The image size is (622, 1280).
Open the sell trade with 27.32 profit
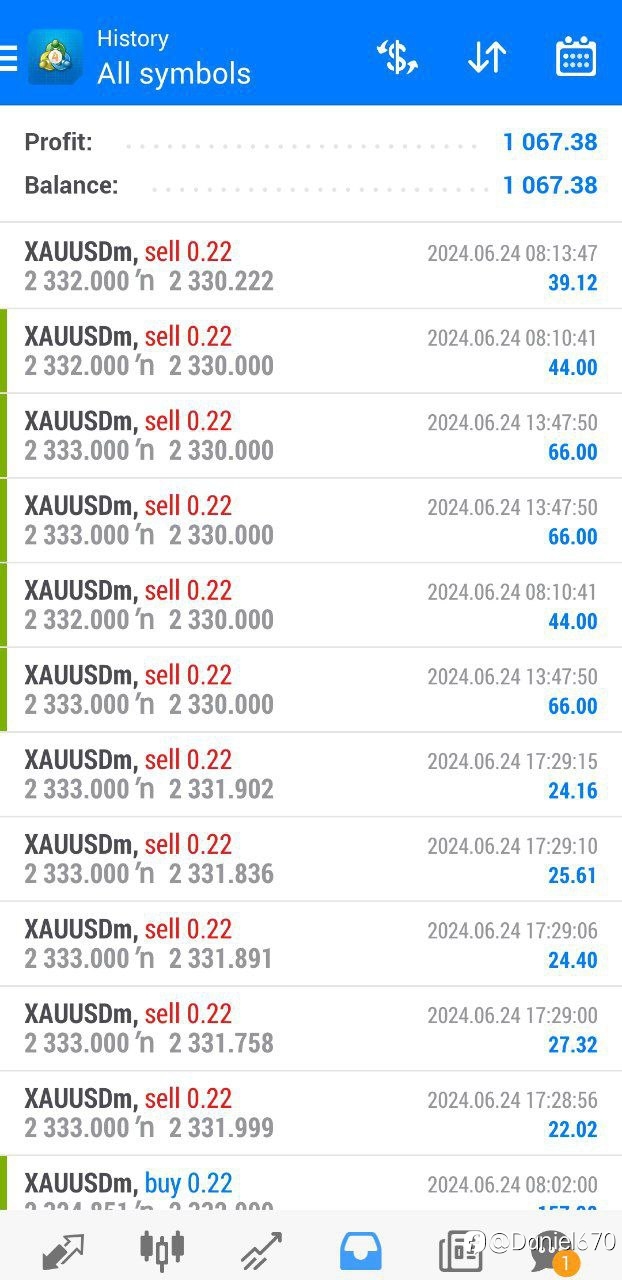[311, 1028]
